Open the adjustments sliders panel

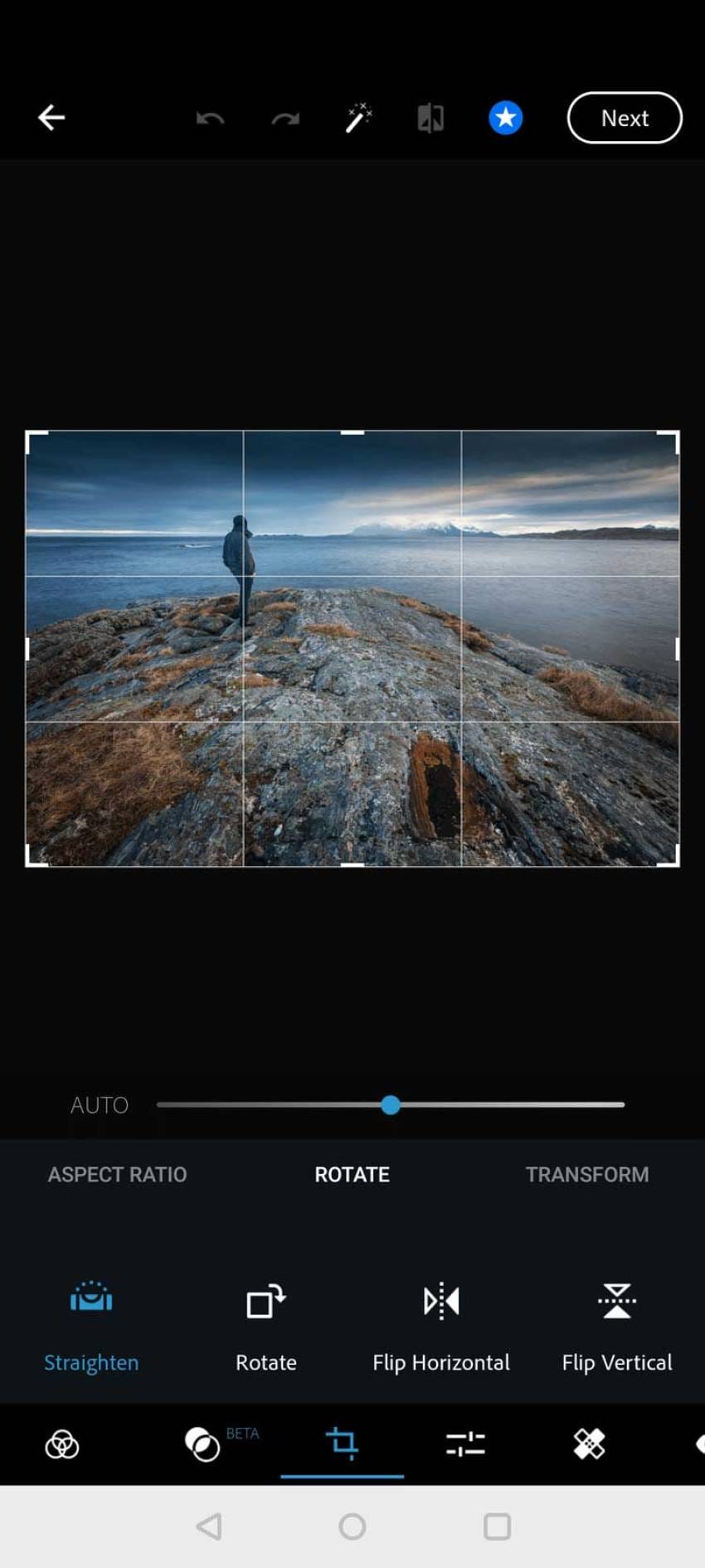tap(465, 1444)
